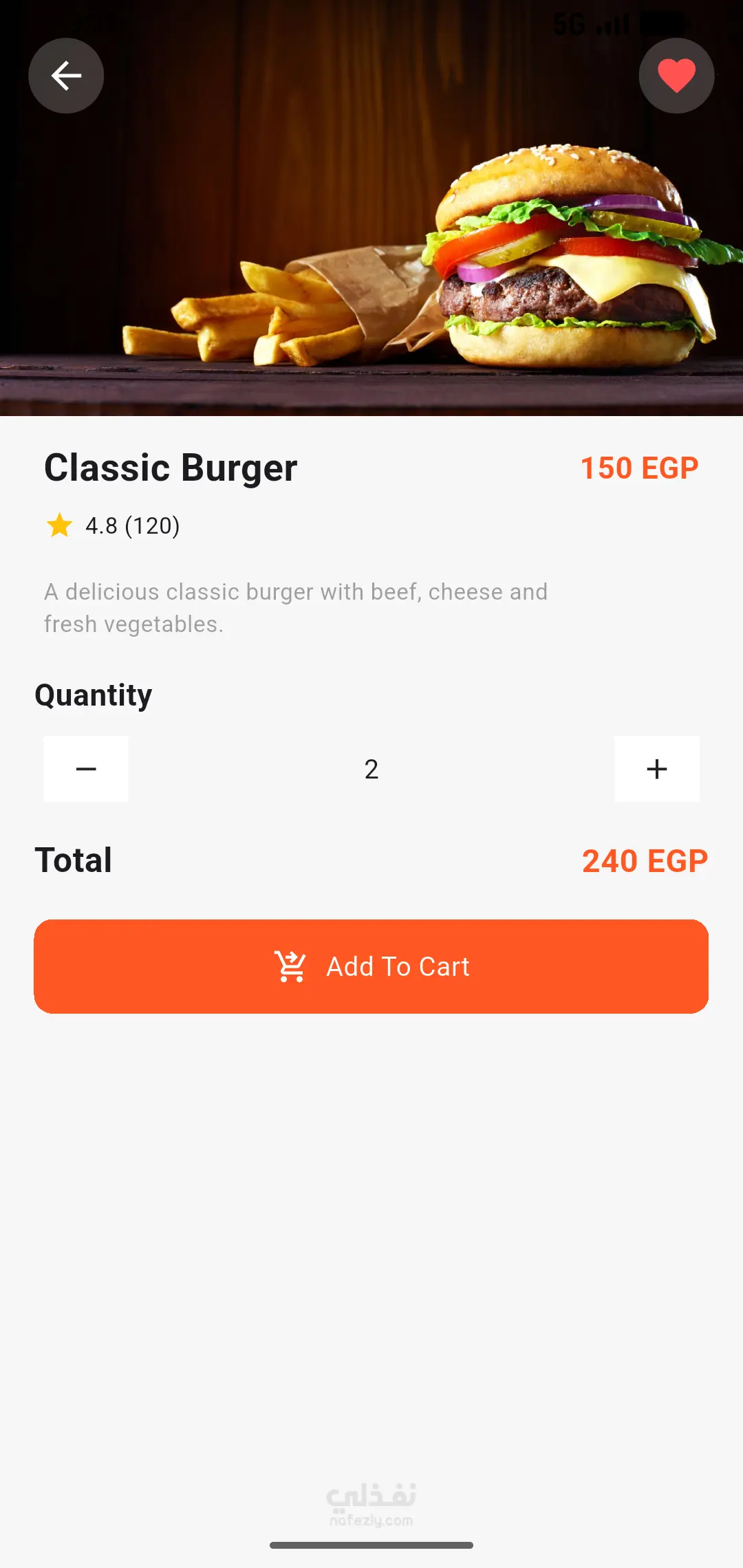Toggle the heart favorite icon
The image size is (743, 1568).
[x=676, y=76]
